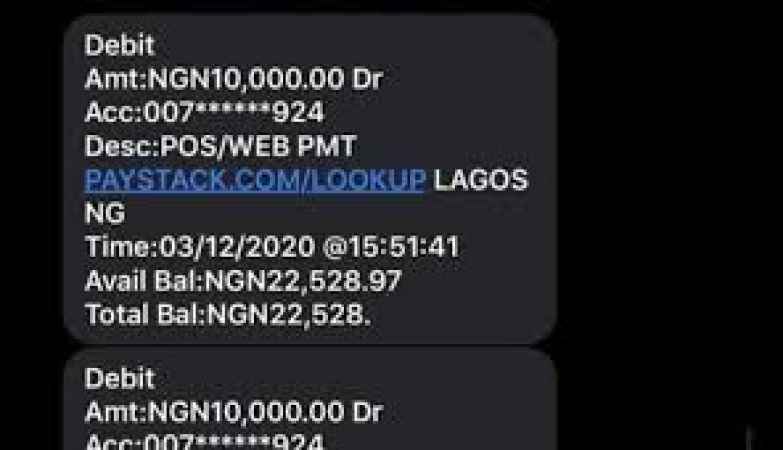Screen dimensions: 783x450
Task: Open the PAYSTACK.COM/LOOKUP link
Action: 255,180
